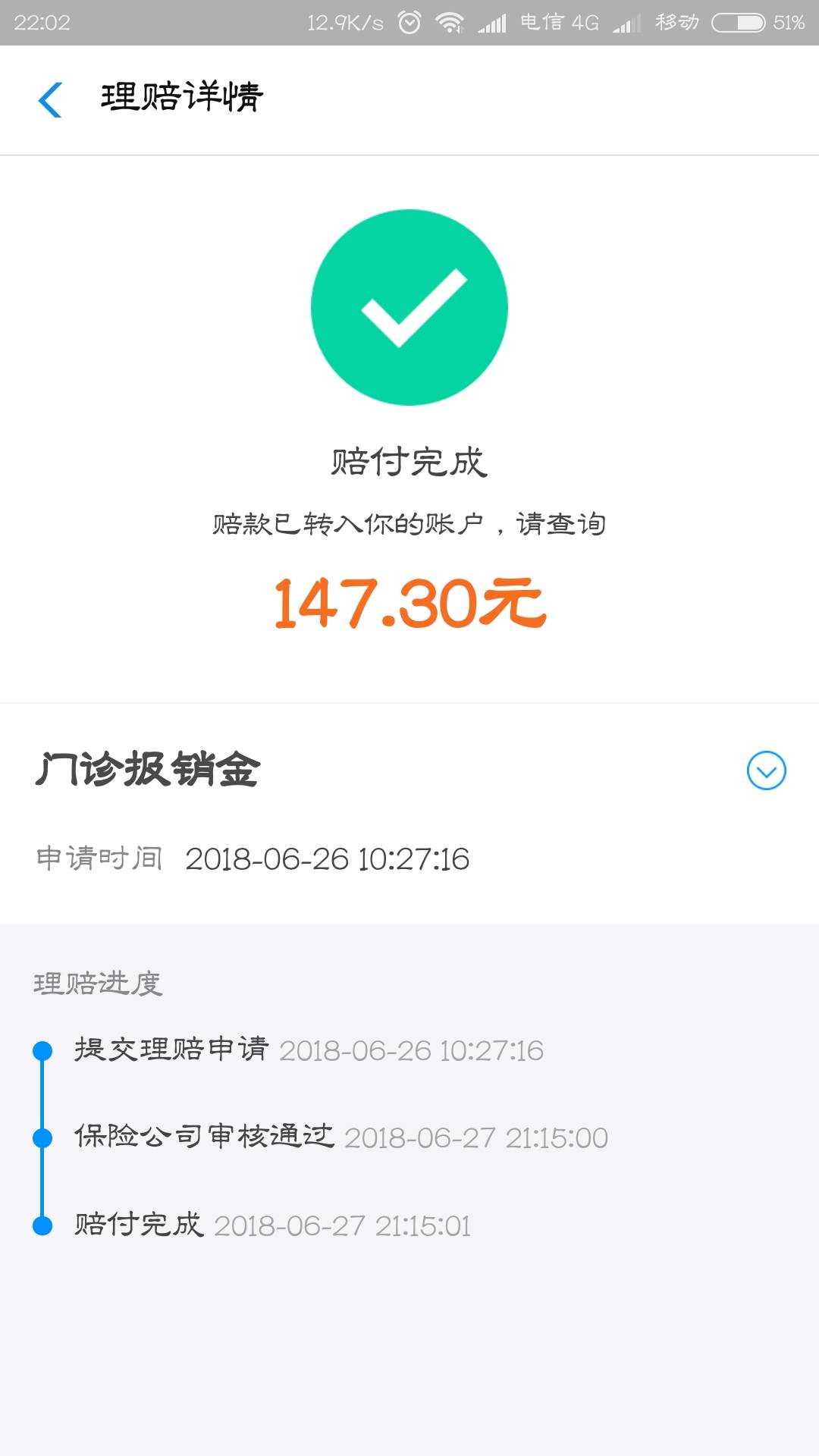Viewport: 819px width, 1456px height.
Task: Tap the orange amount 147.30元
Action: click(x=409, y=603)
